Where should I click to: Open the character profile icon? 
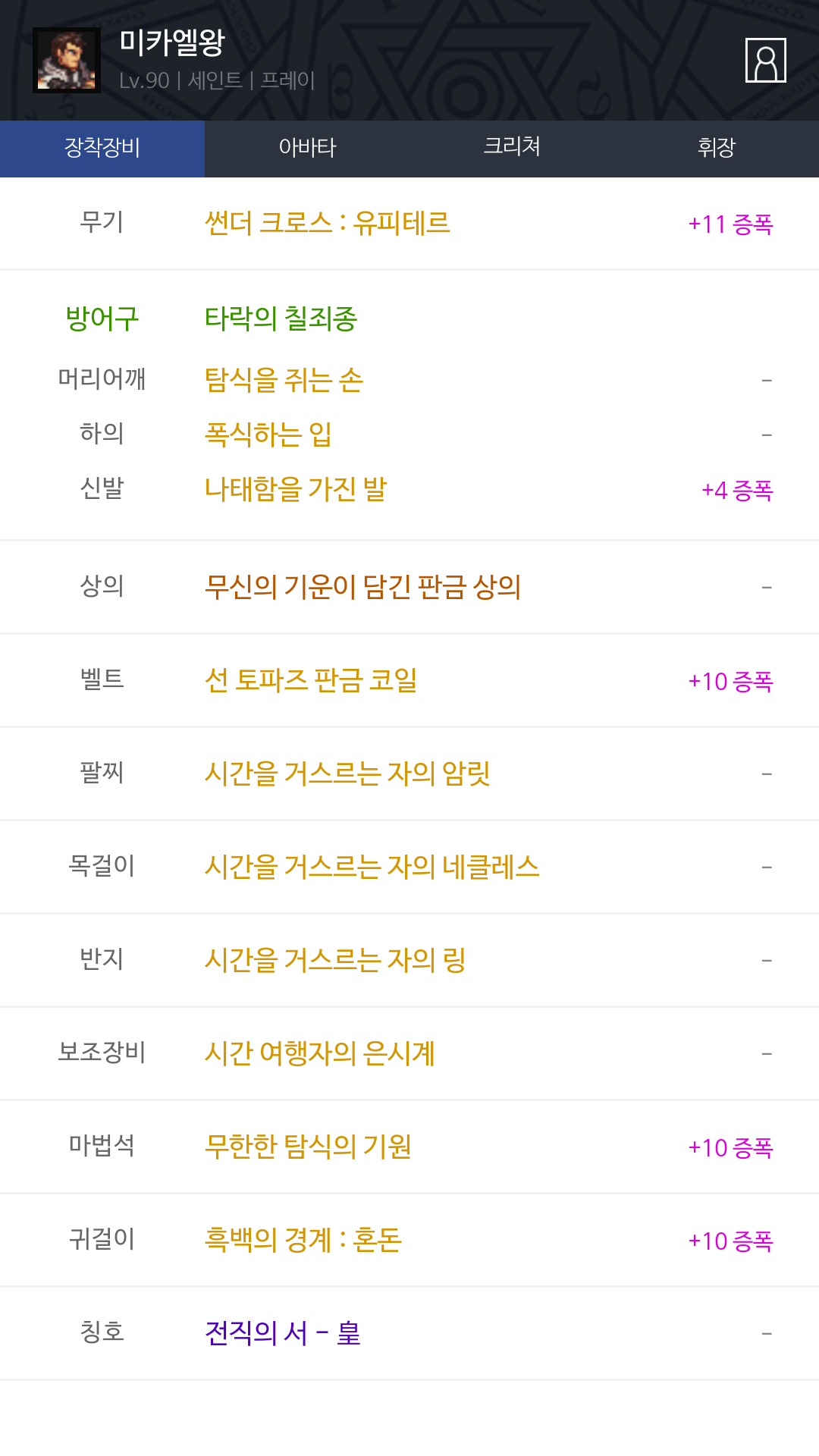click(x=765, y=60)
